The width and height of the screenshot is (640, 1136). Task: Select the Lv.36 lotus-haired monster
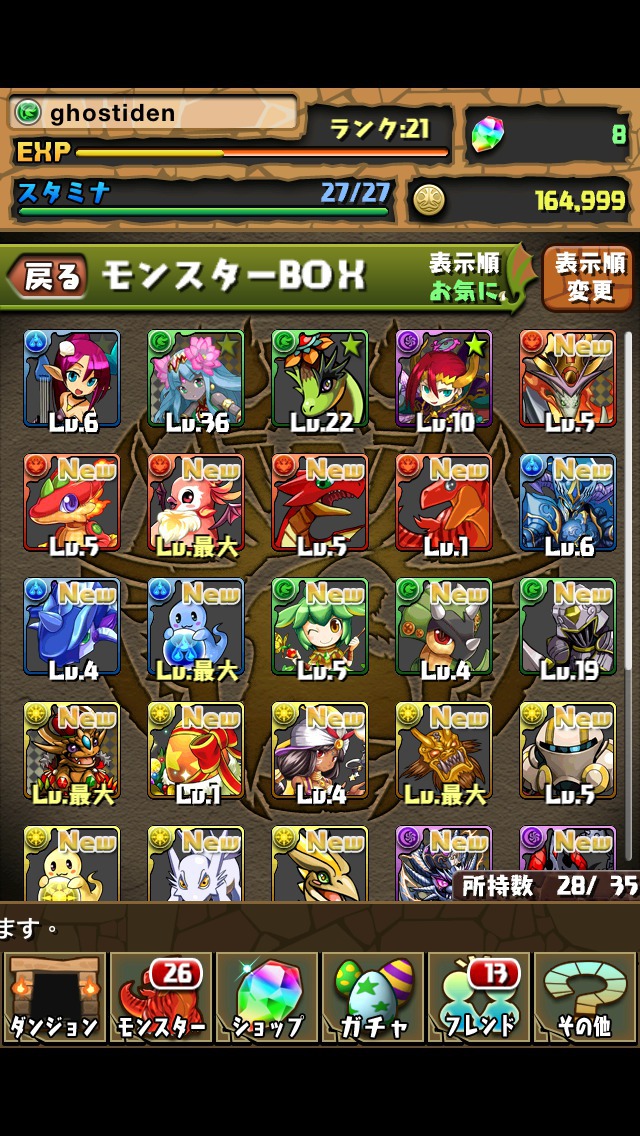(196, 380)
